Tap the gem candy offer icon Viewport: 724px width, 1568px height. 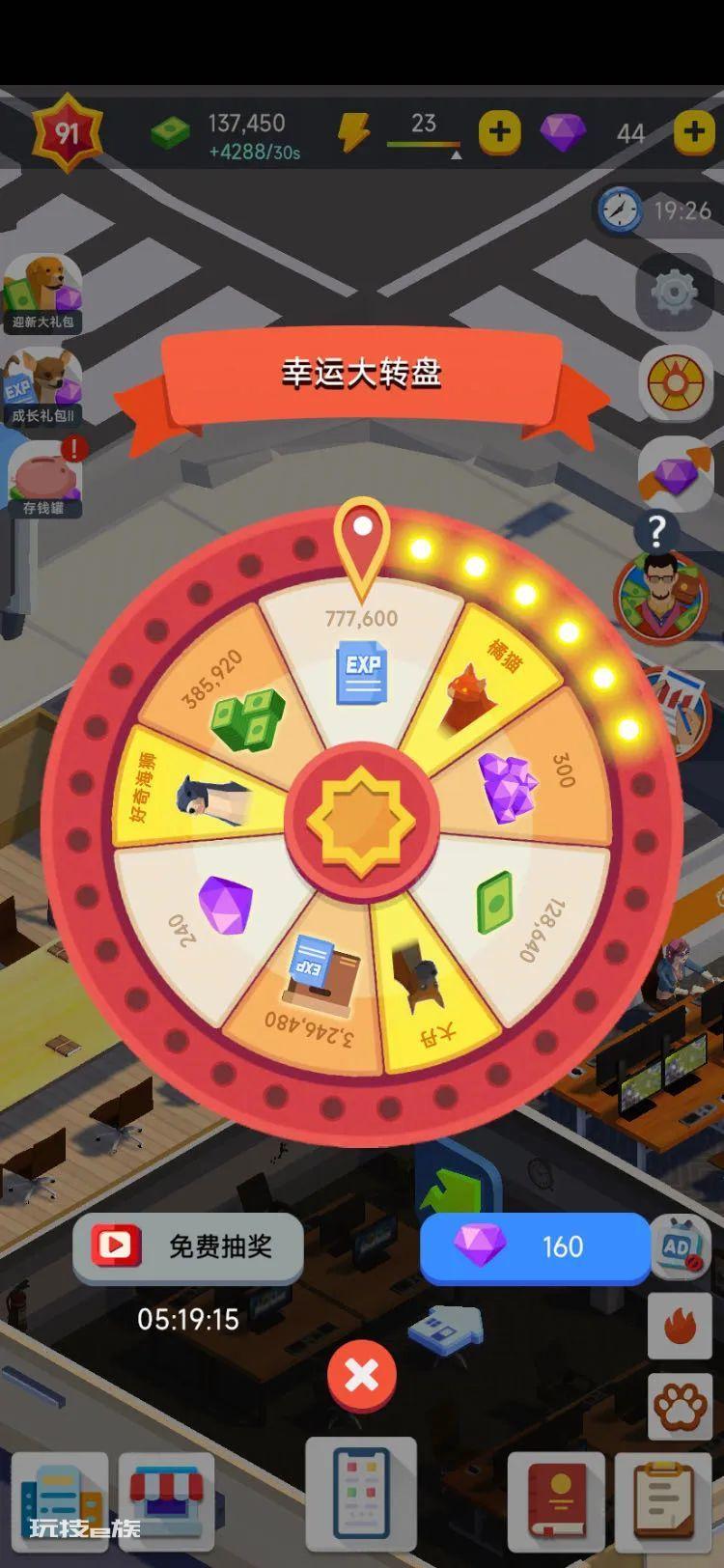click(x=675, y=473)
